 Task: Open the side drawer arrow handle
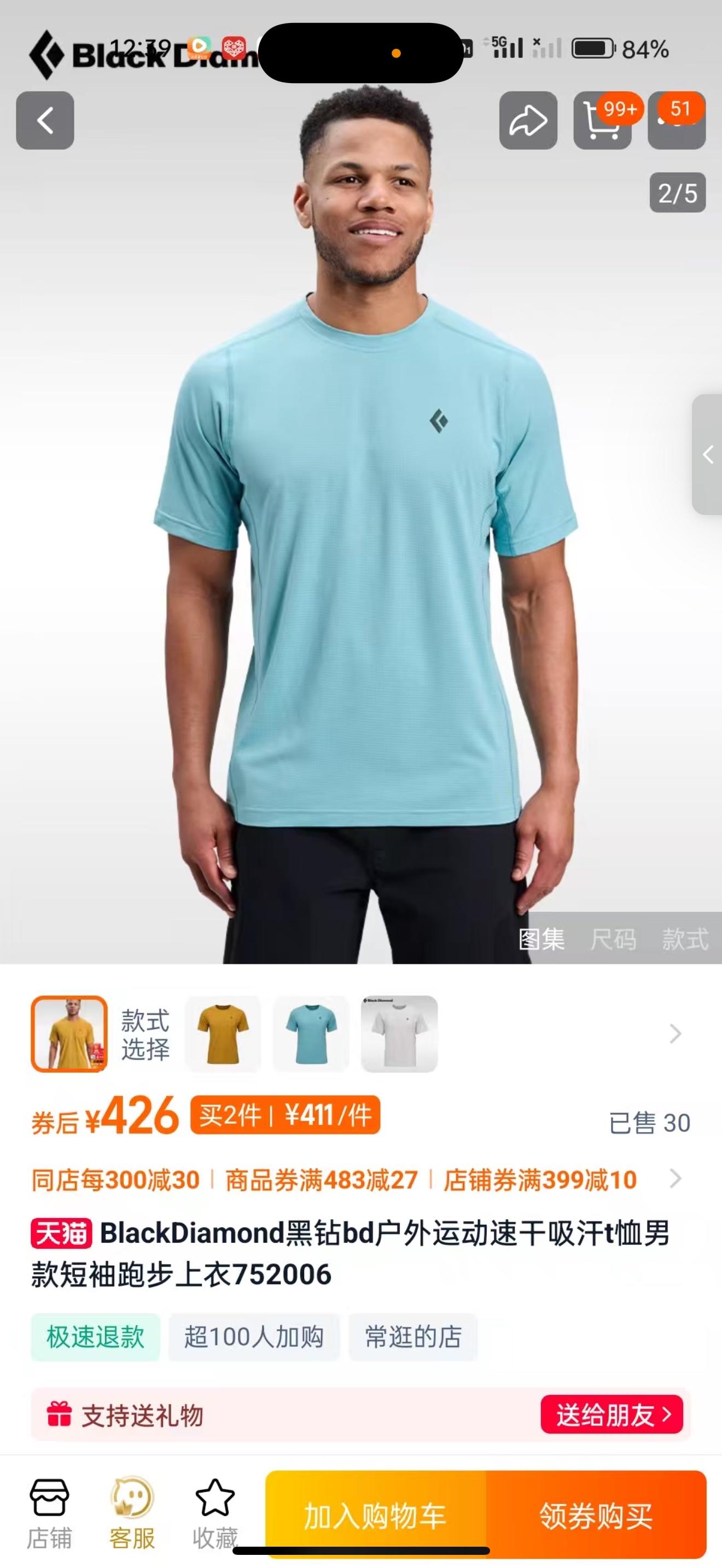pos(707,455)
